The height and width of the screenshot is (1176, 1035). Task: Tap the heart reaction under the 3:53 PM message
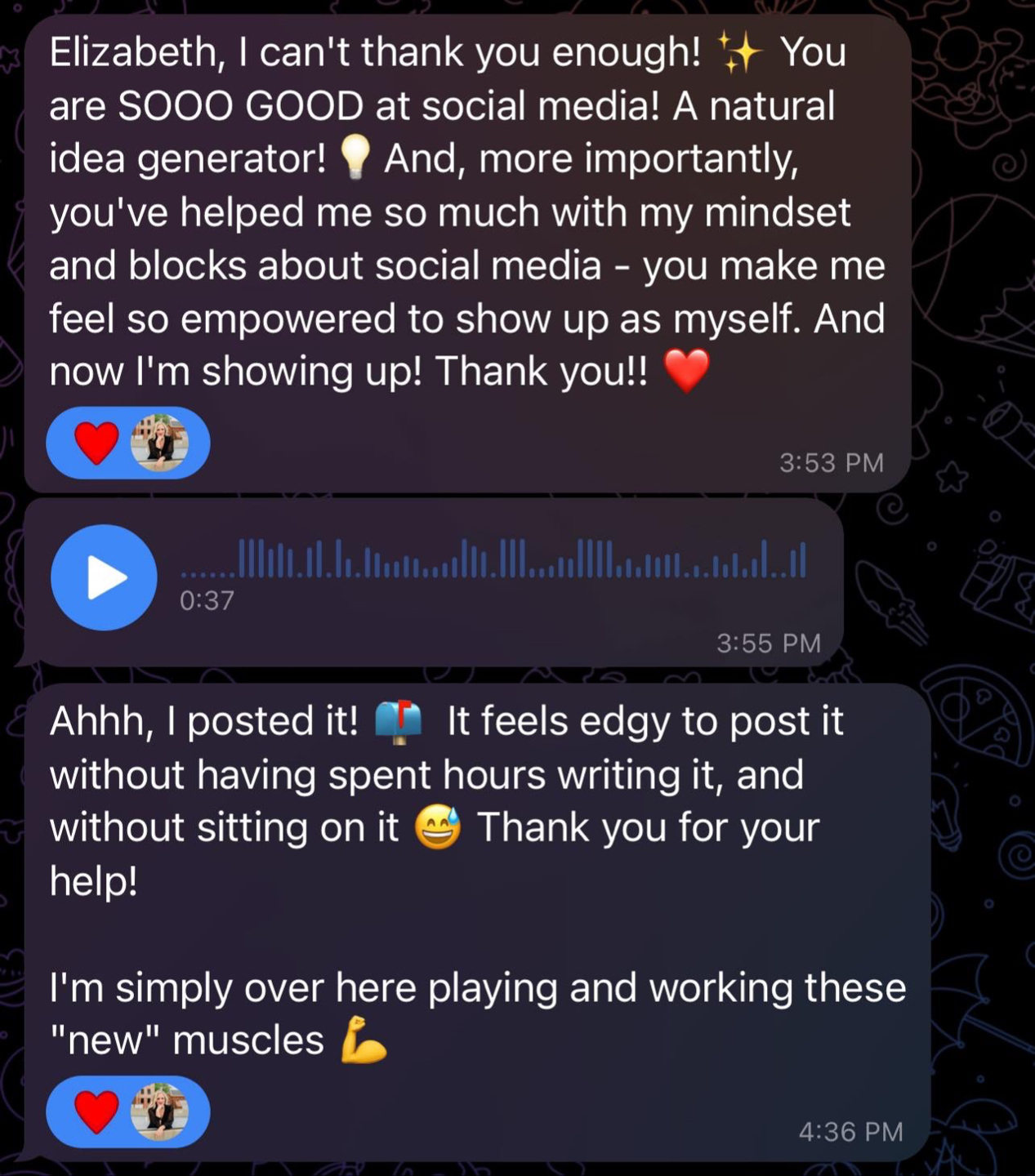point(97,443)
